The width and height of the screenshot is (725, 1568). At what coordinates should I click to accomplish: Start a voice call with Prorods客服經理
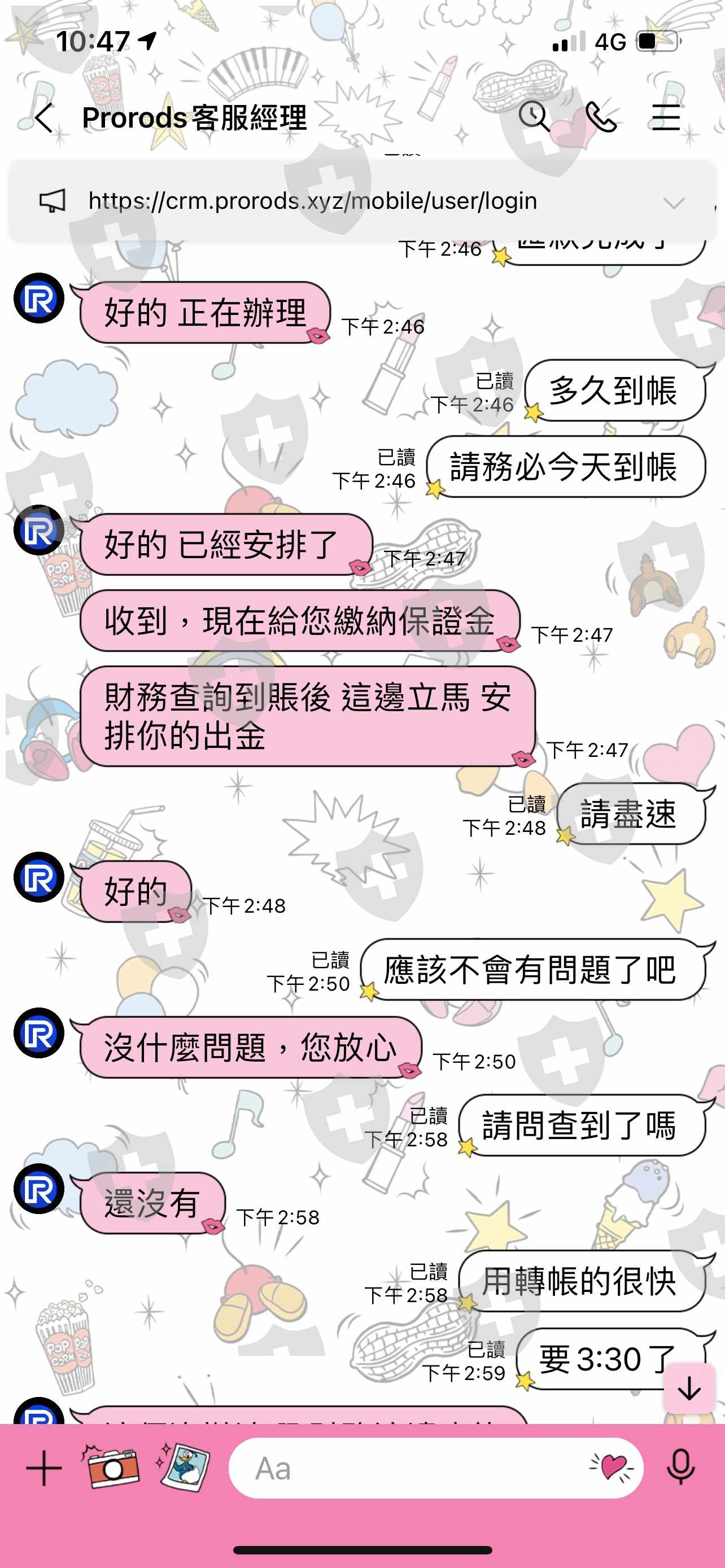[600, 117]
